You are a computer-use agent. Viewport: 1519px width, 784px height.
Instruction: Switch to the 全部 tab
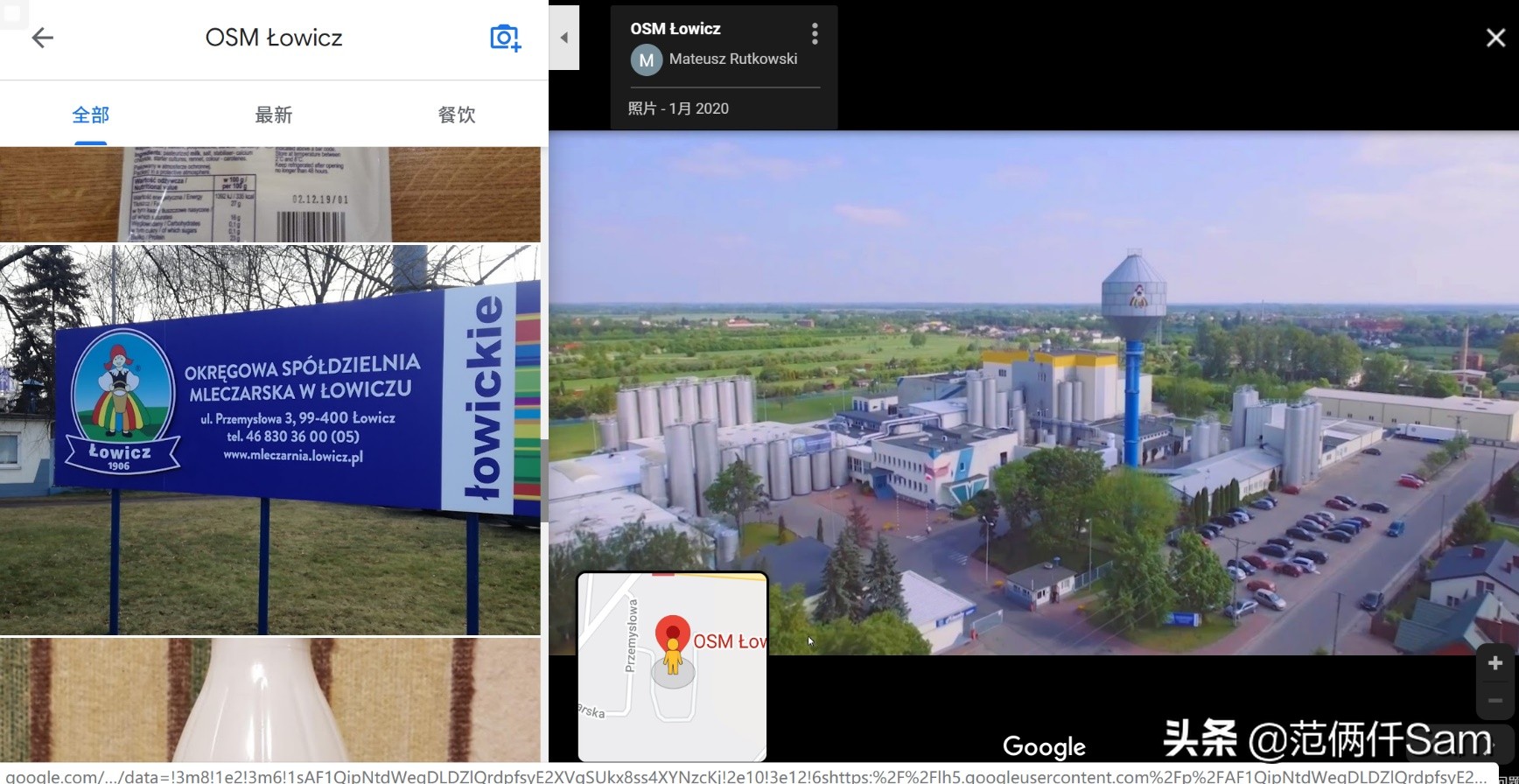[x=90, y=115]
